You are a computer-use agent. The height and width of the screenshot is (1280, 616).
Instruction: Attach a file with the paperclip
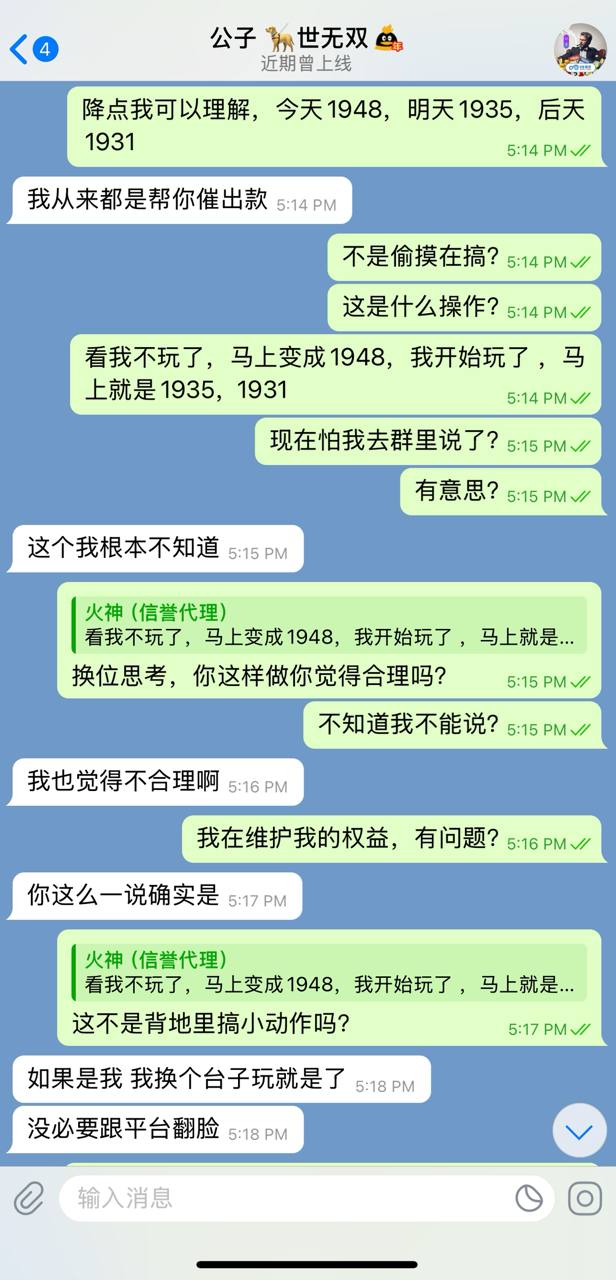[x=29, y=1198]
